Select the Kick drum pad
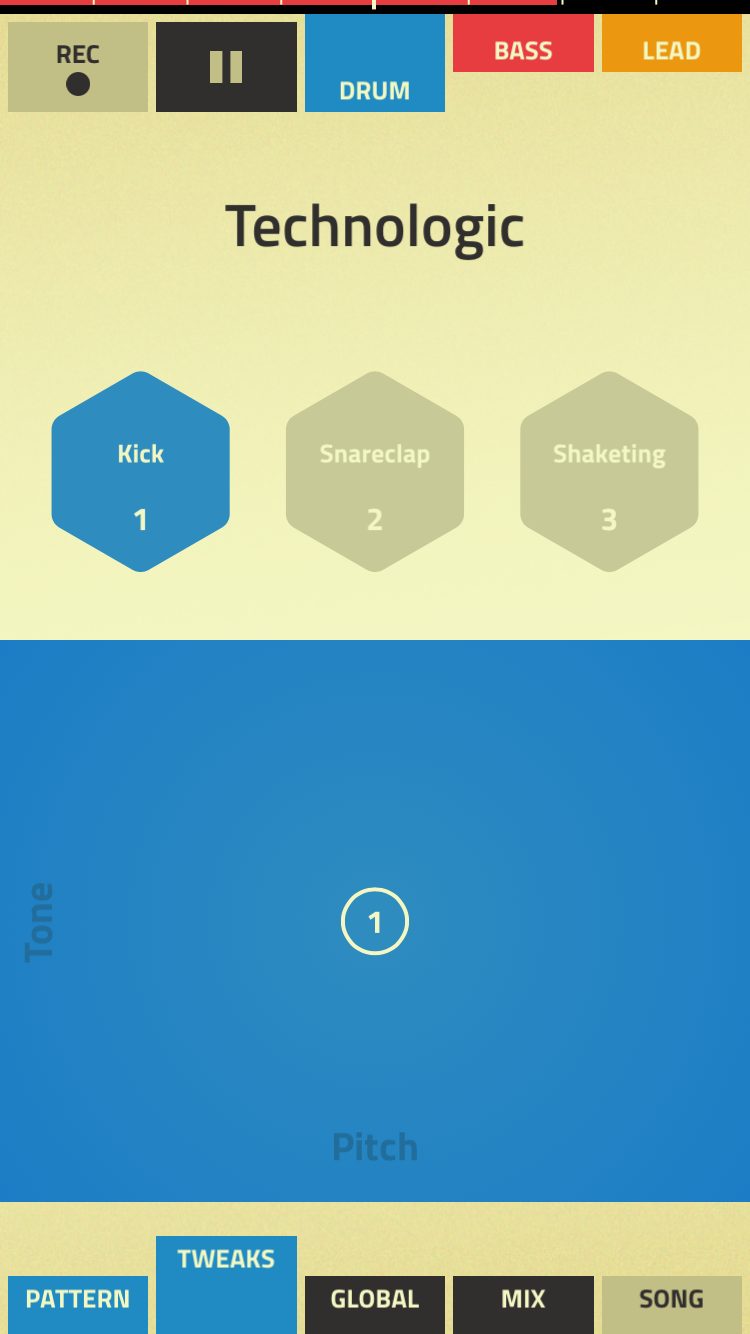 tap(141, 472)
